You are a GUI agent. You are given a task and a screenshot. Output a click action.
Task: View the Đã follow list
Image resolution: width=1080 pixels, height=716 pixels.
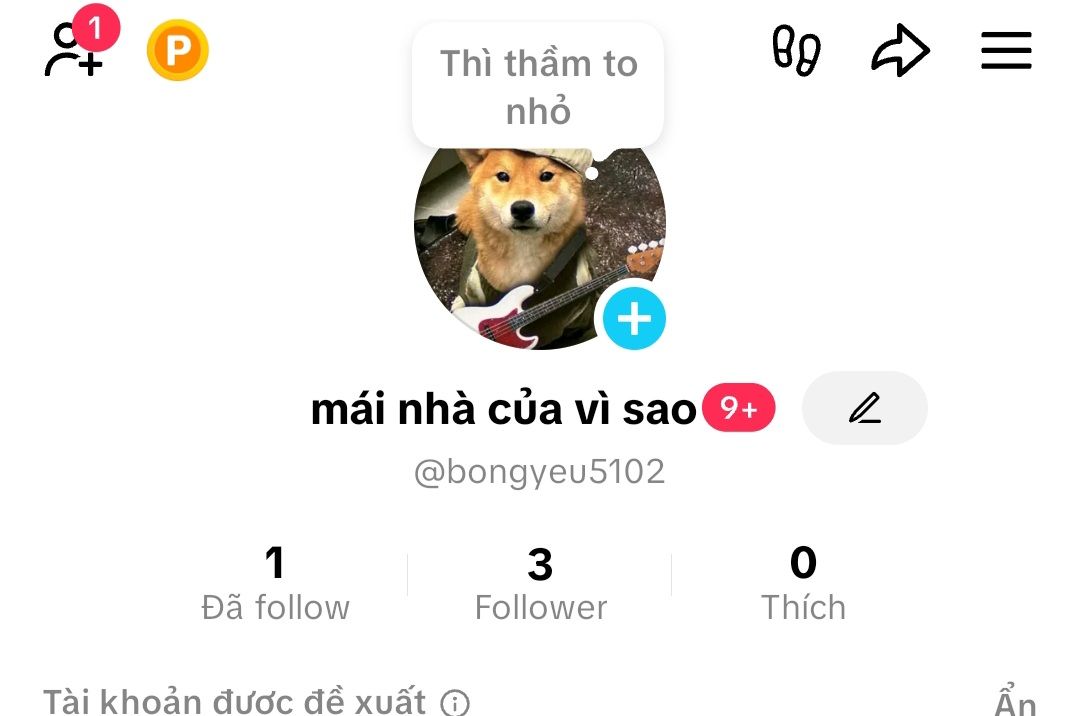[x=276, y=585]
